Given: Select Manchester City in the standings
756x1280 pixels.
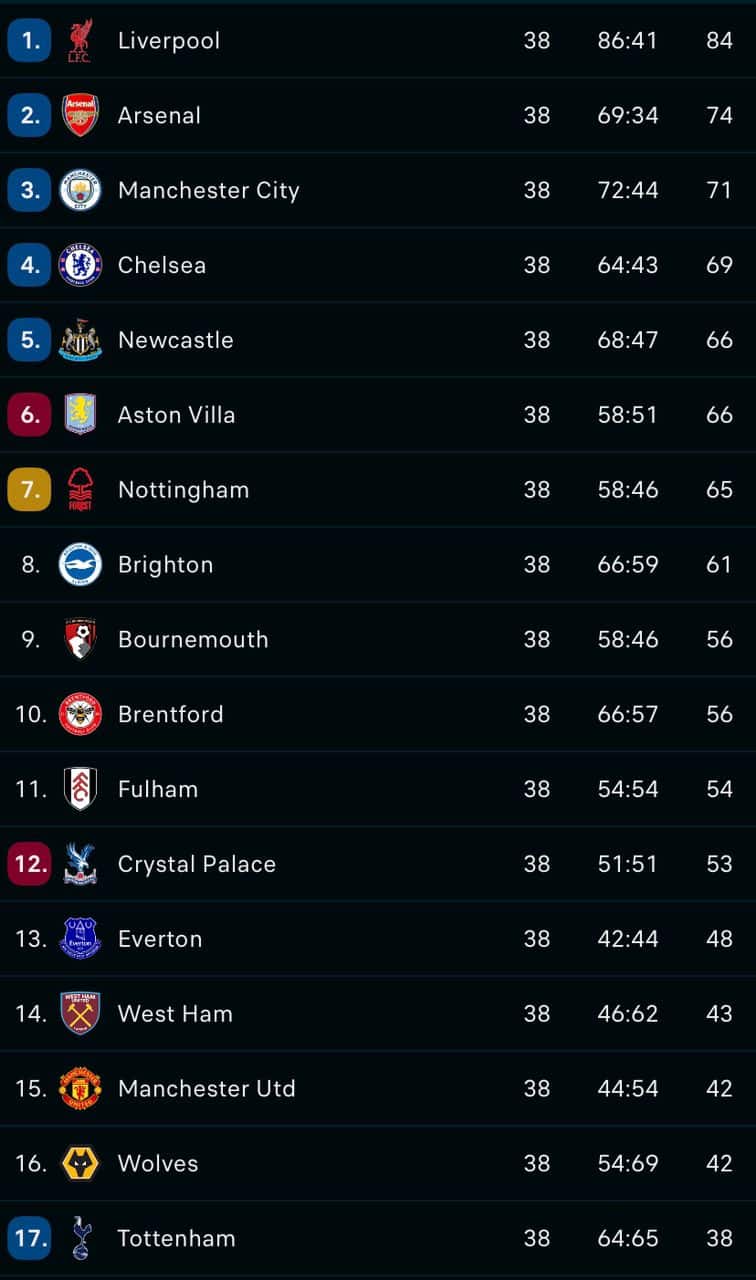Looking at the screenshot, I should (208, 190).
